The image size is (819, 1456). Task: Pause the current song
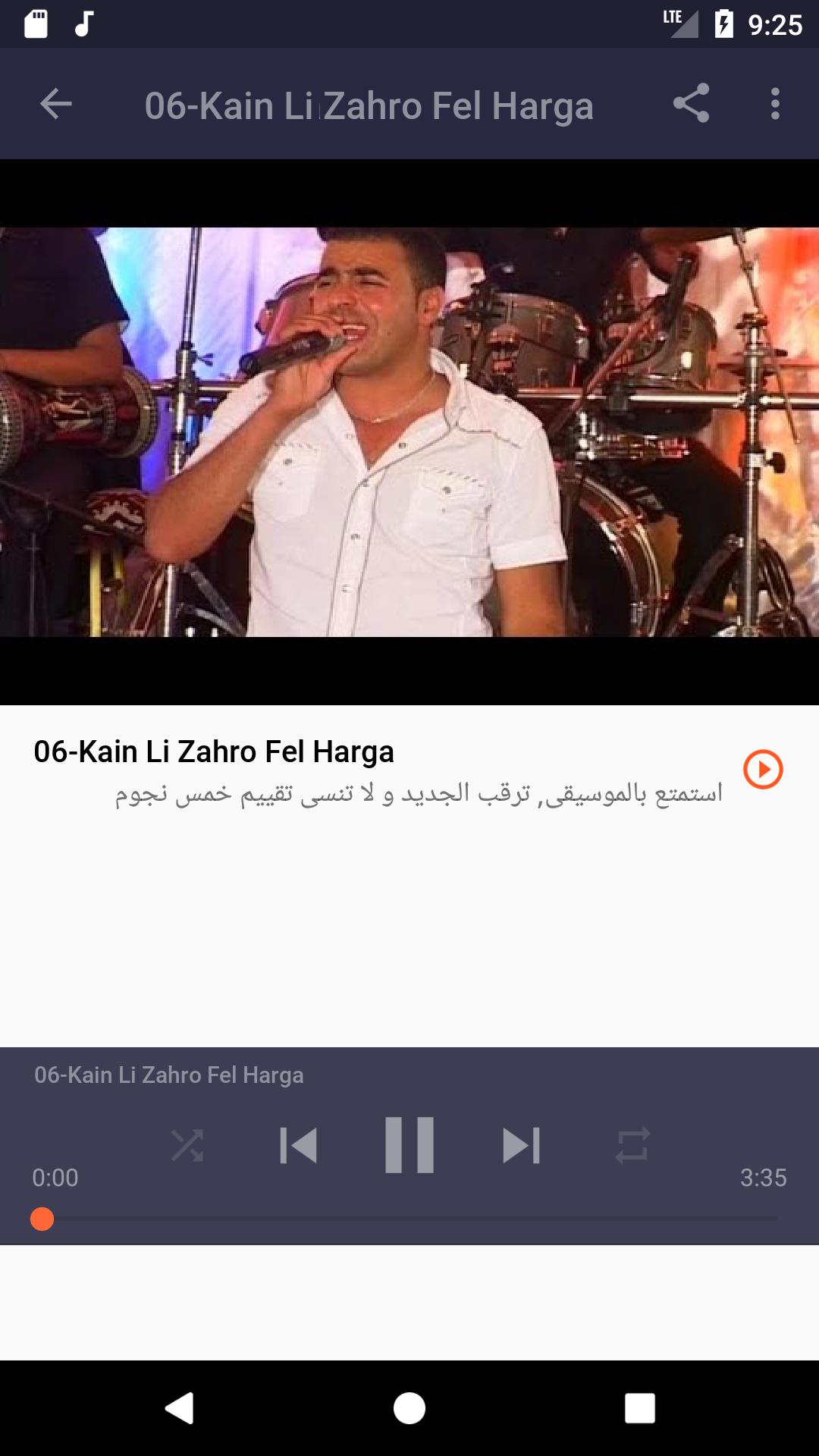tap(409, 1145)
